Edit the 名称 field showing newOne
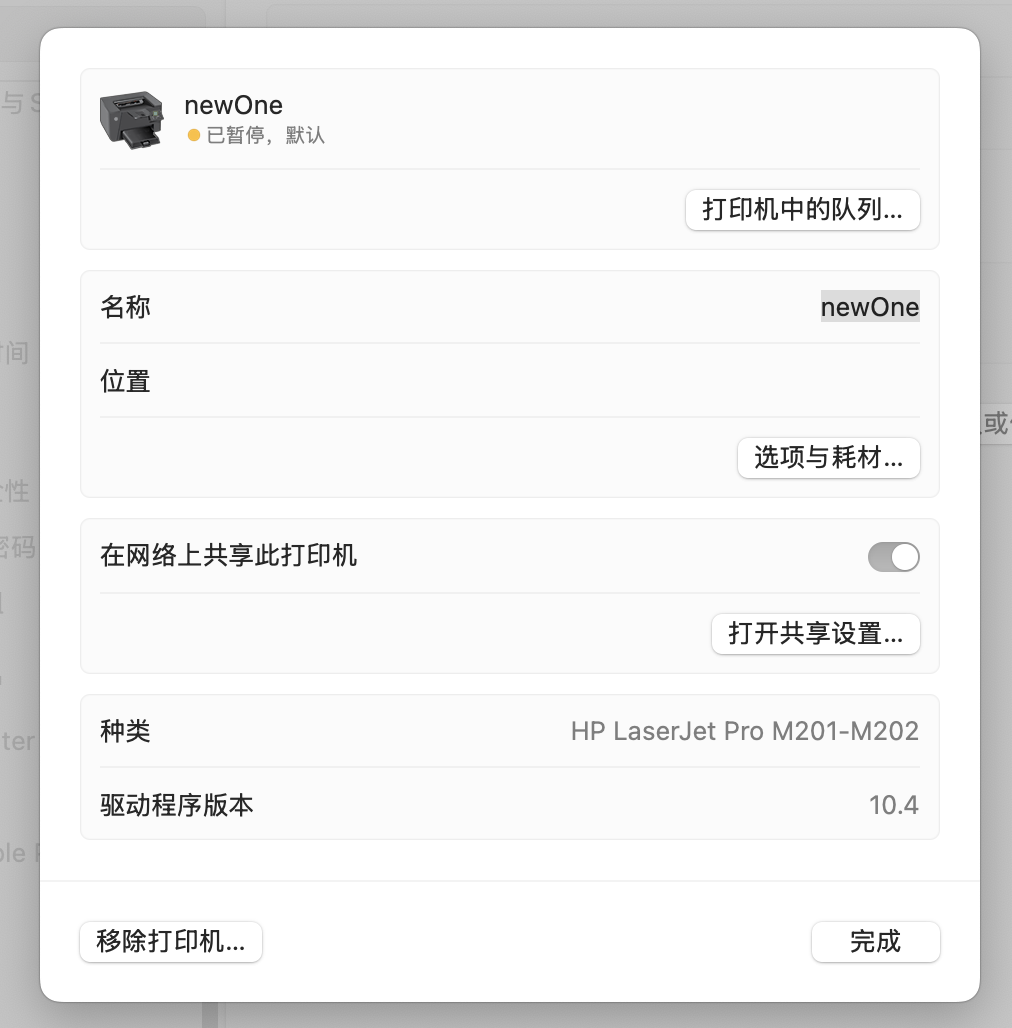The width and height of the screenshot is (1012, 1028). (868, 307)
